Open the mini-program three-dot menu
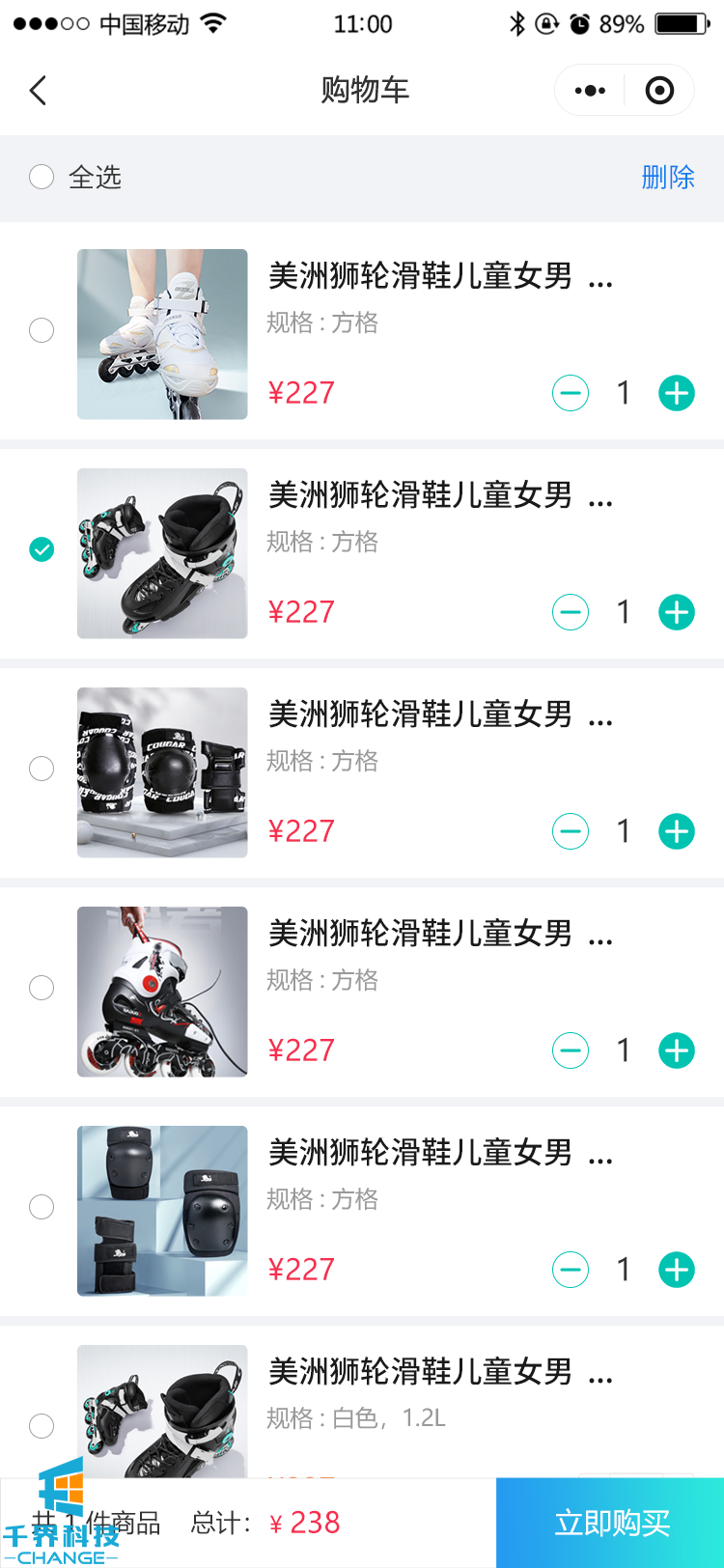This screenshot has width=724, height=1568. pos(590,91)
